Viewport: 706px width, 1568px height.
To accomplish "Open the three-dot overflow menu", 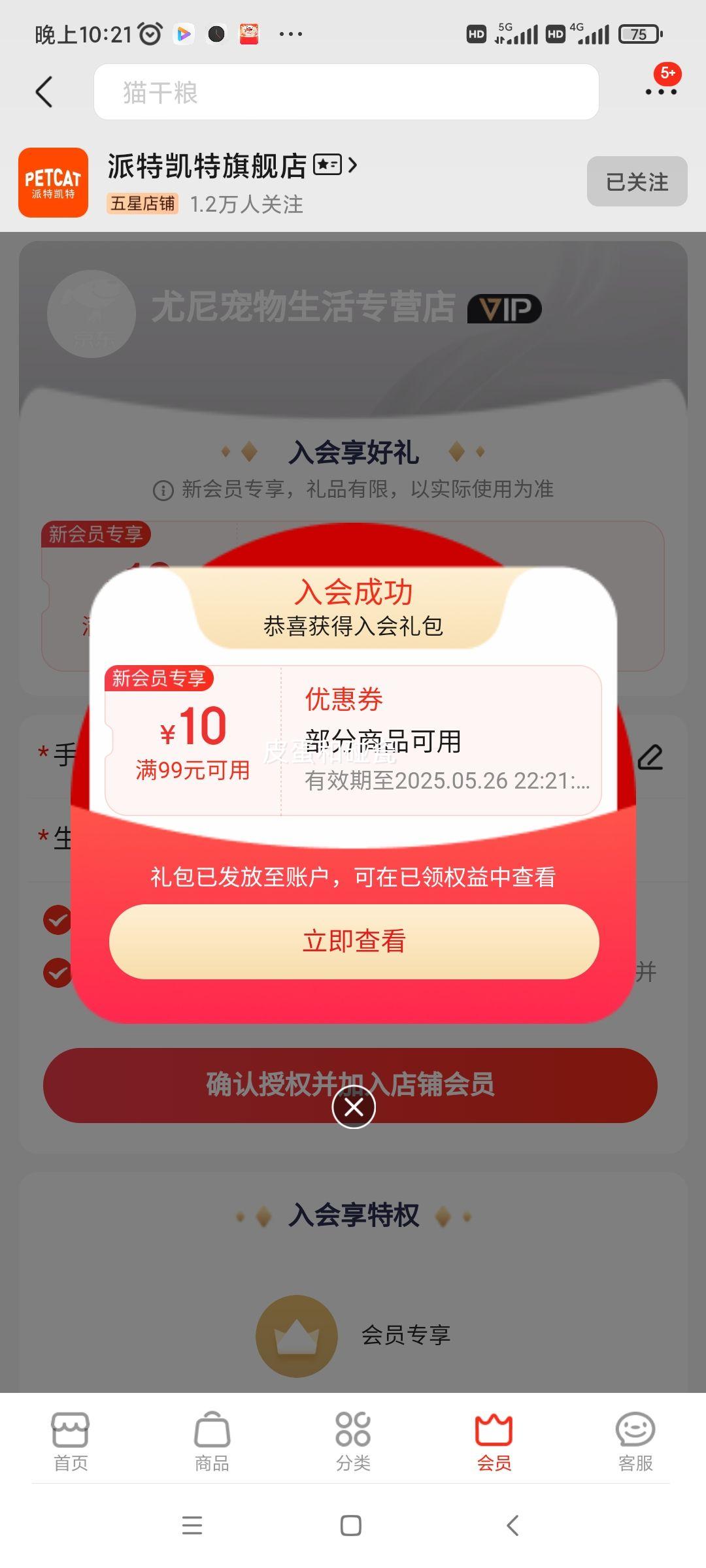I will (x=661, y=91).
